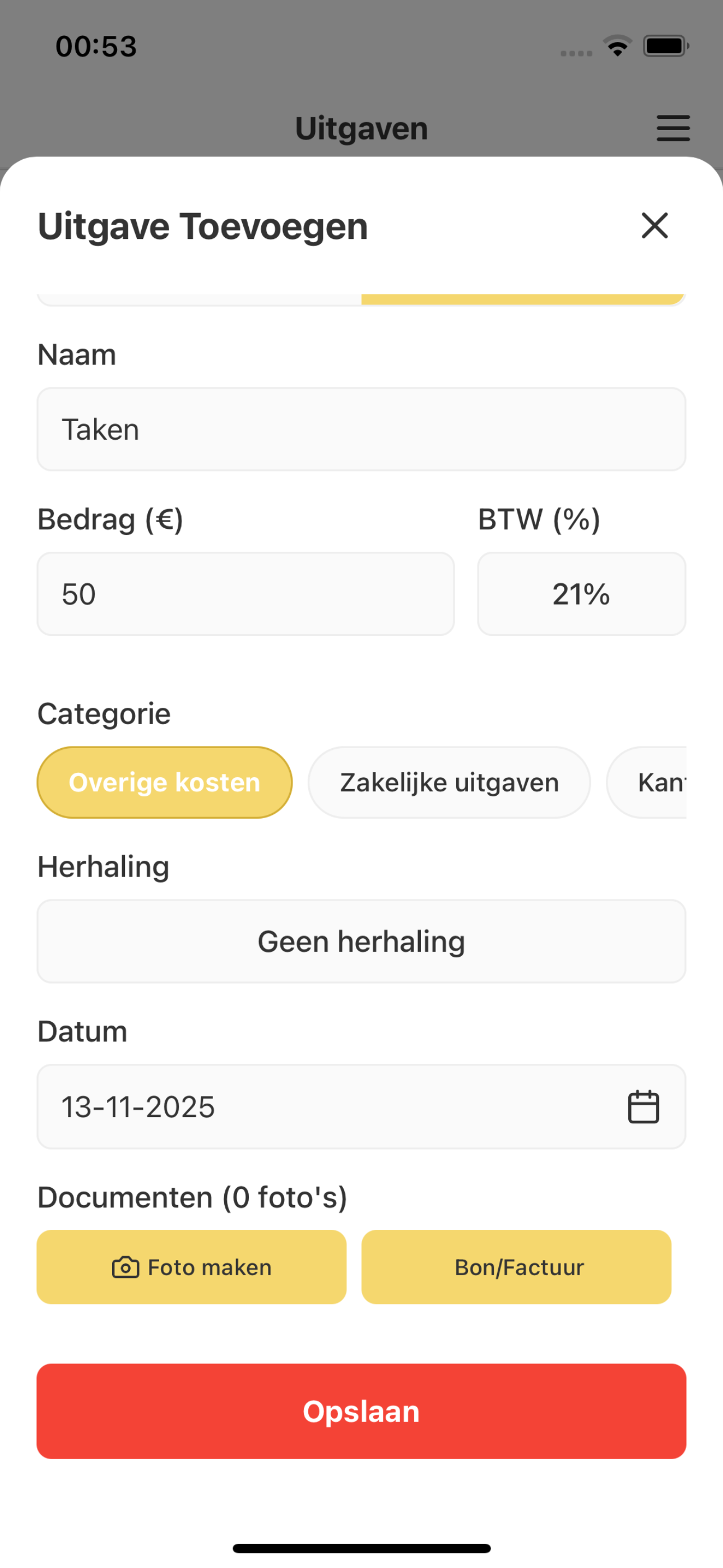Click the X icon next to the dialog title
This screenshot has width=723, height=1568.
click(654, 226)
